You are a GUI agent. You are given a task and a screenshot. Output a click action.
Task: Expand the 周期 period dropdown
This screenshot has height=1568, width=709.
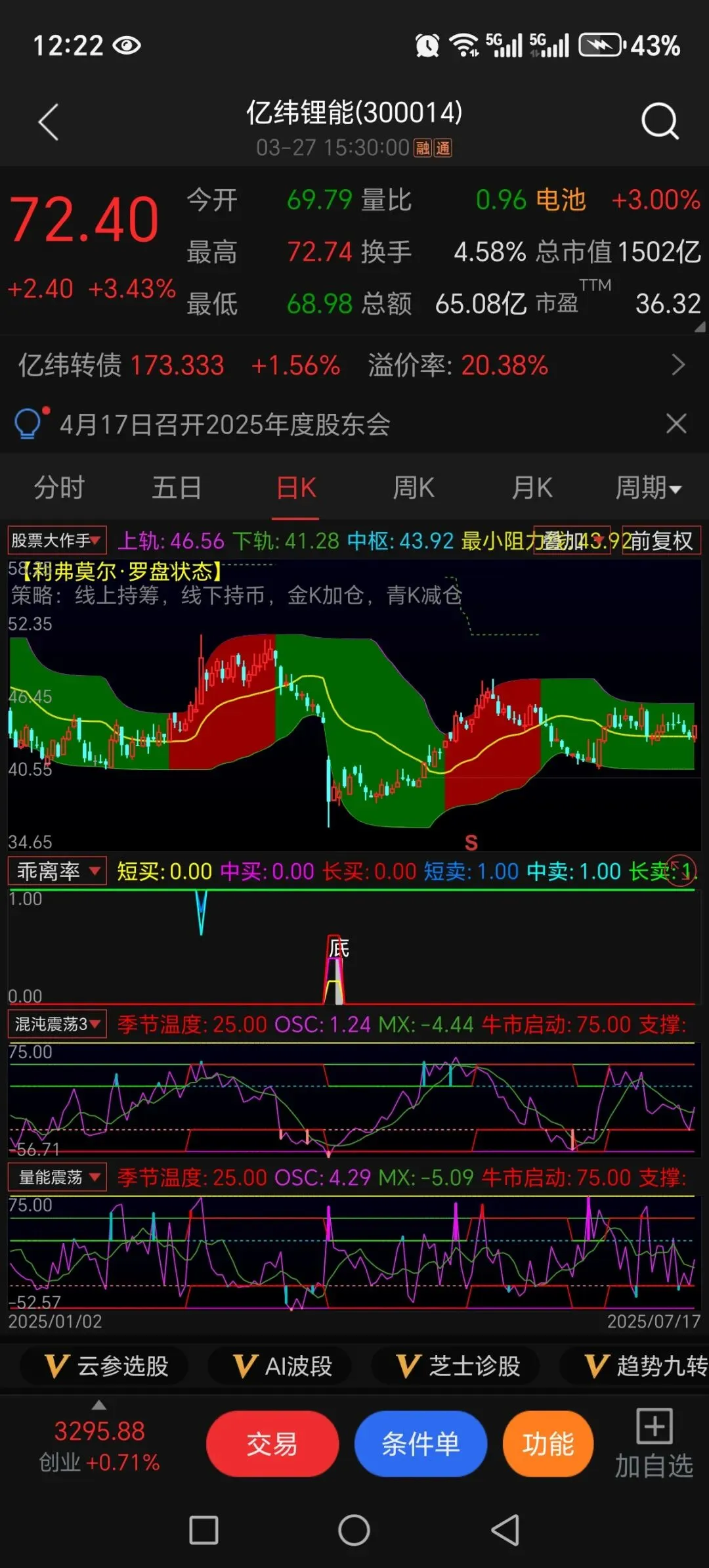coord(649,487)
